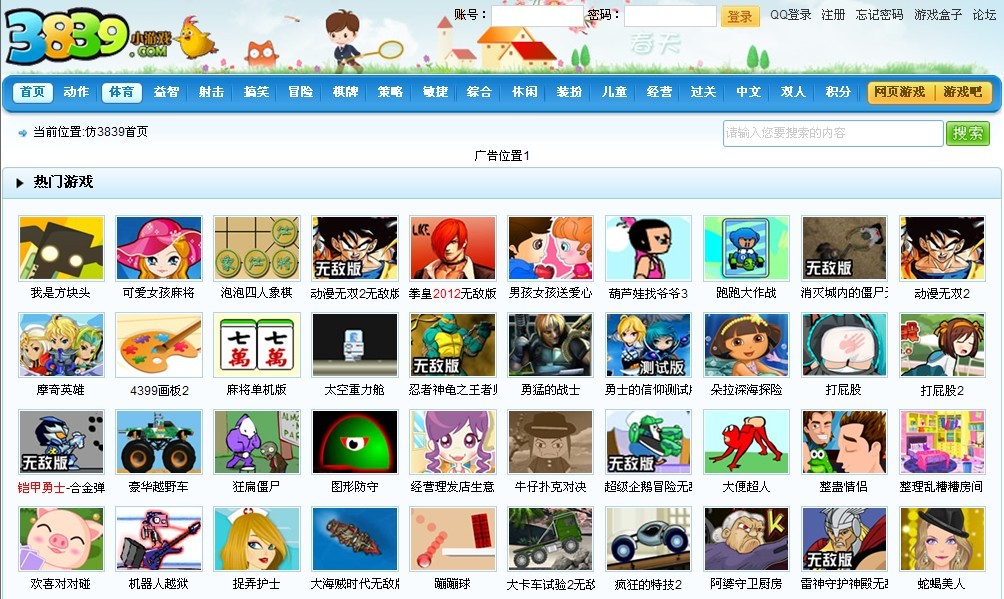Open the 忘记密码 forgot password link
The width and height of the screenshot is (1004, 599).
[x=879, y=15]
